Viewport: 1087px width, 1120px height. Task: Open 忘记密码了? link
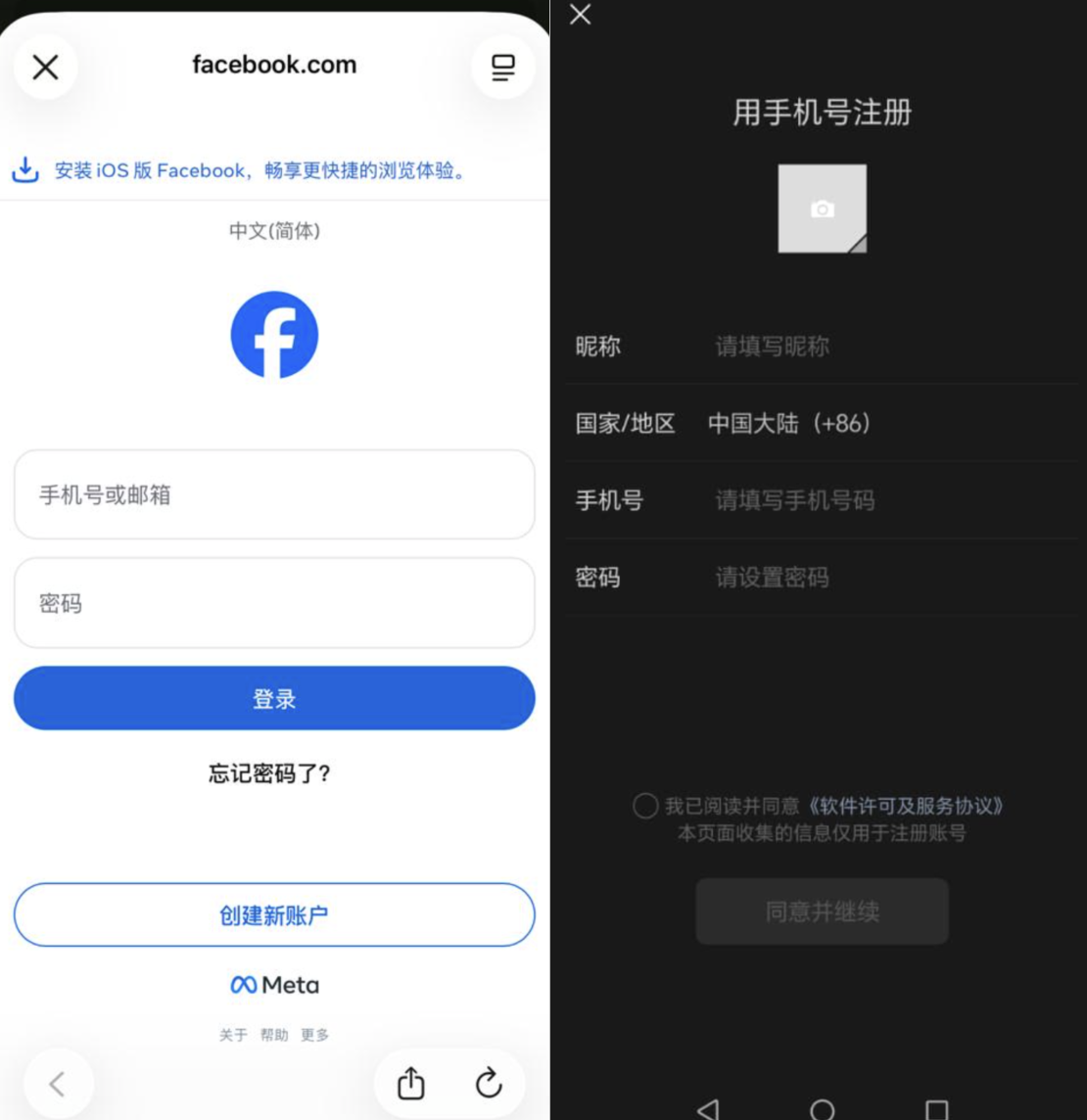[269, 772]
